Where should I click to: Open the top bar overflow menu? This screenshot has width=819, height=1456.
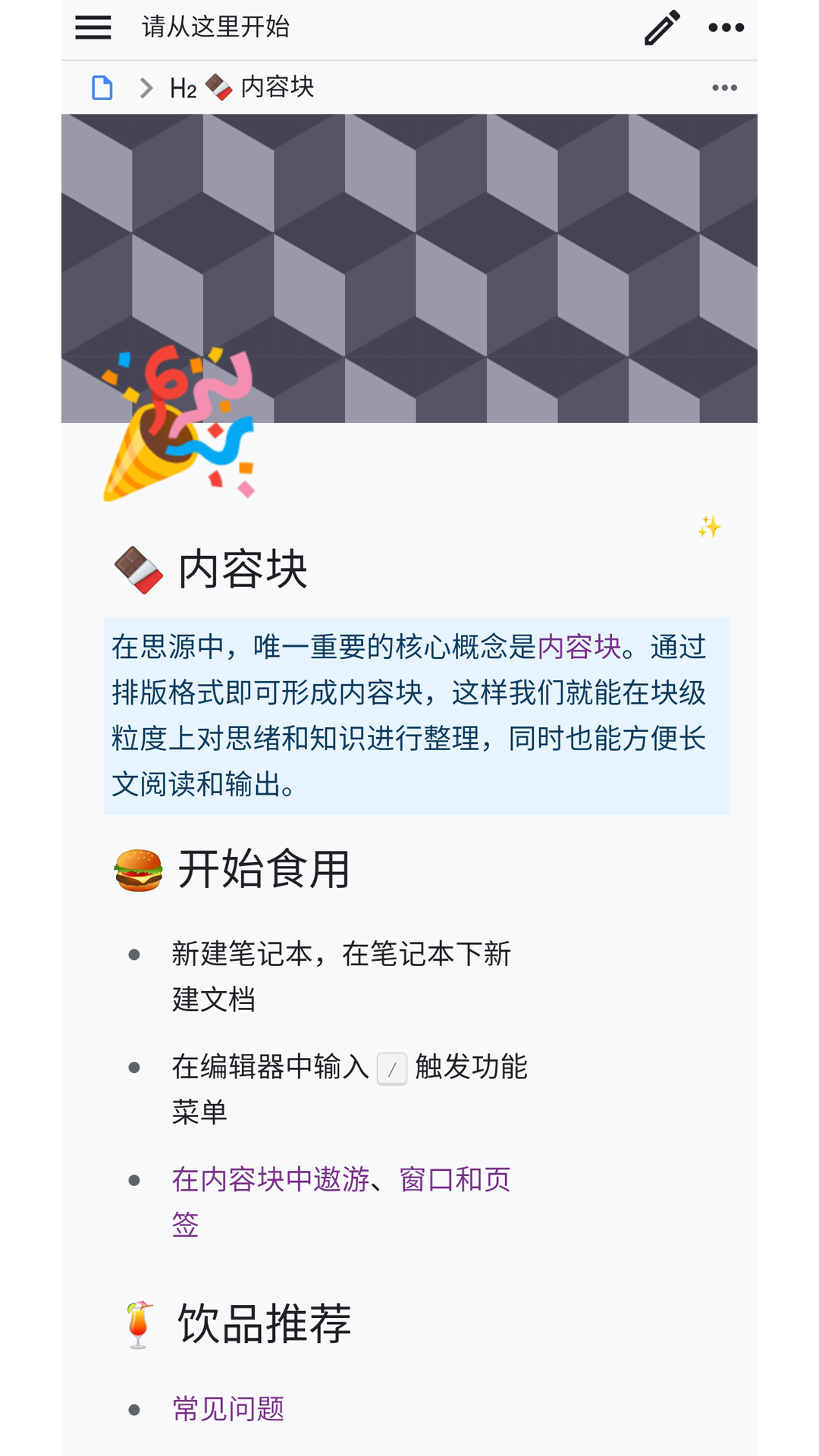point(726,28)
